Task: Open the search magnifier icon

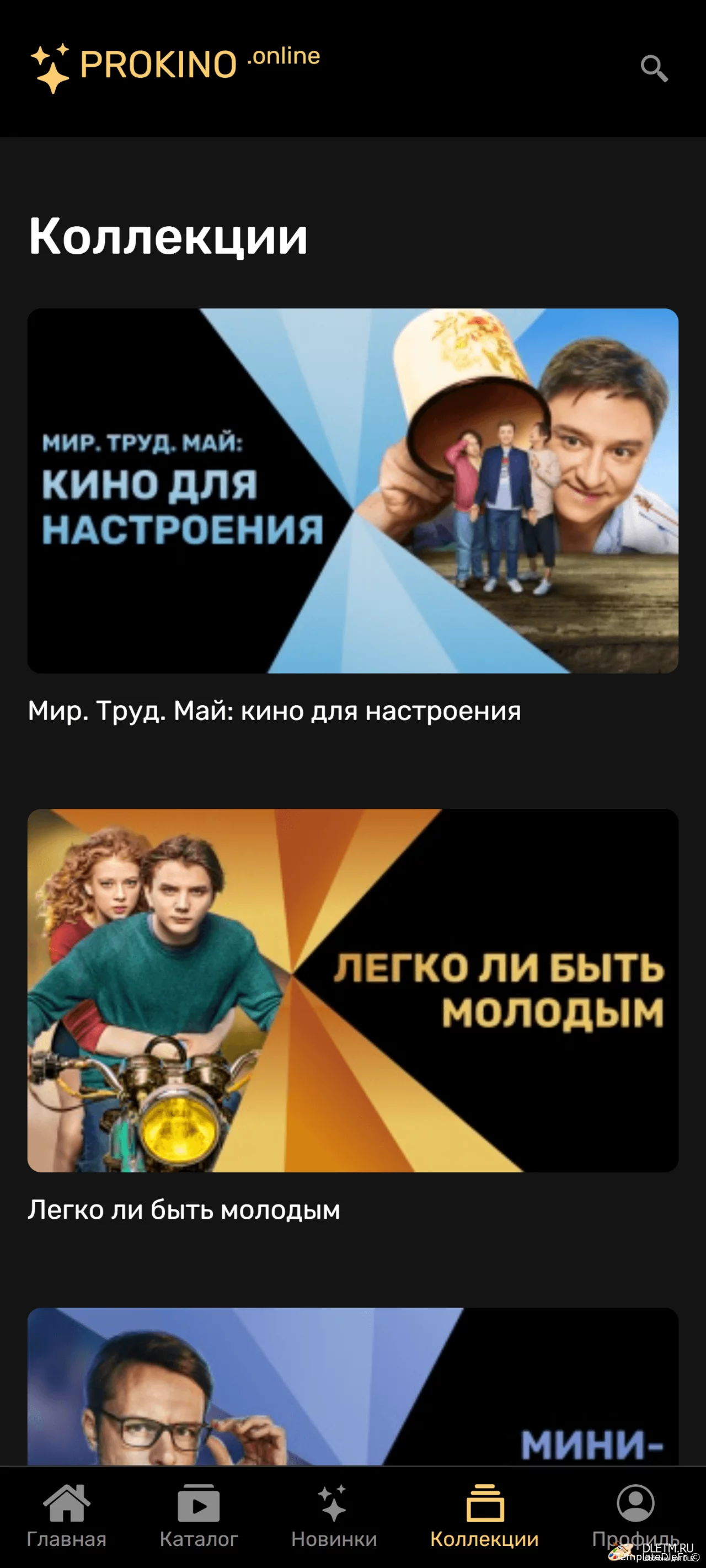Action: [x=654, y=68]
